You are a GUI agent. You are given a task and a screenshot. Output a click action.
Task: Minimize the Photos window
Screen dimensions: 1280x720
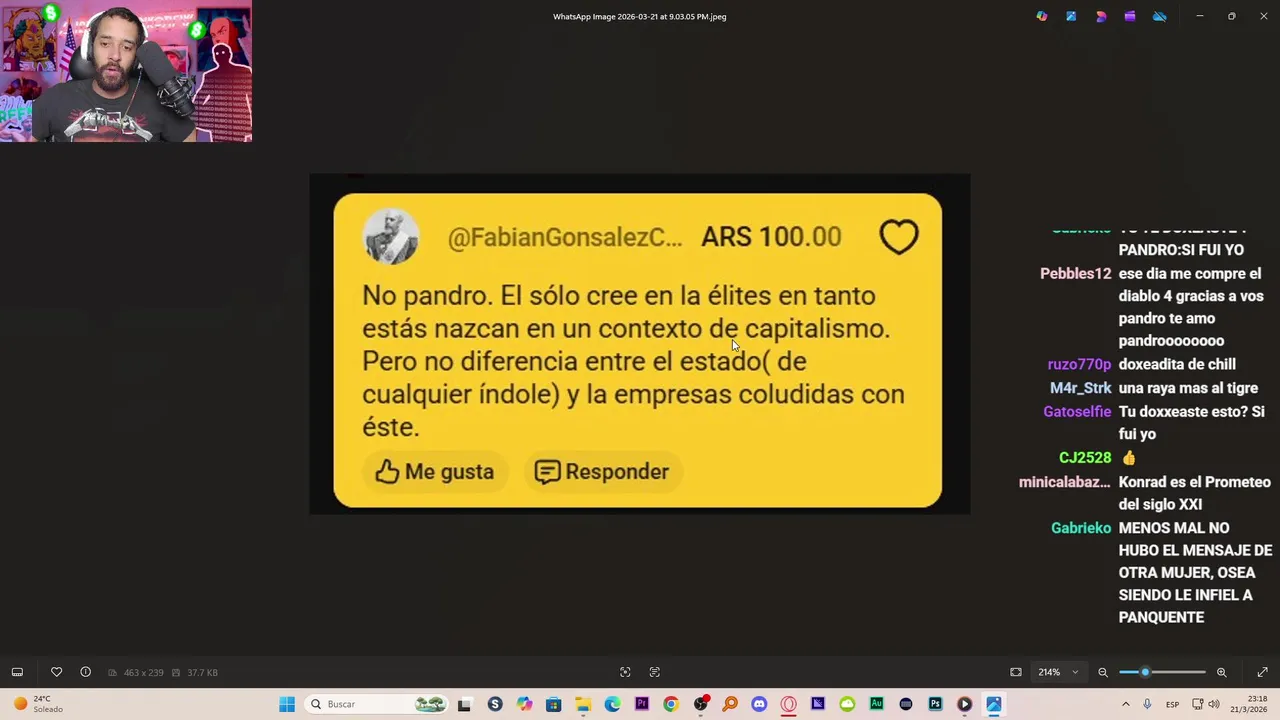click(1200, 16)
